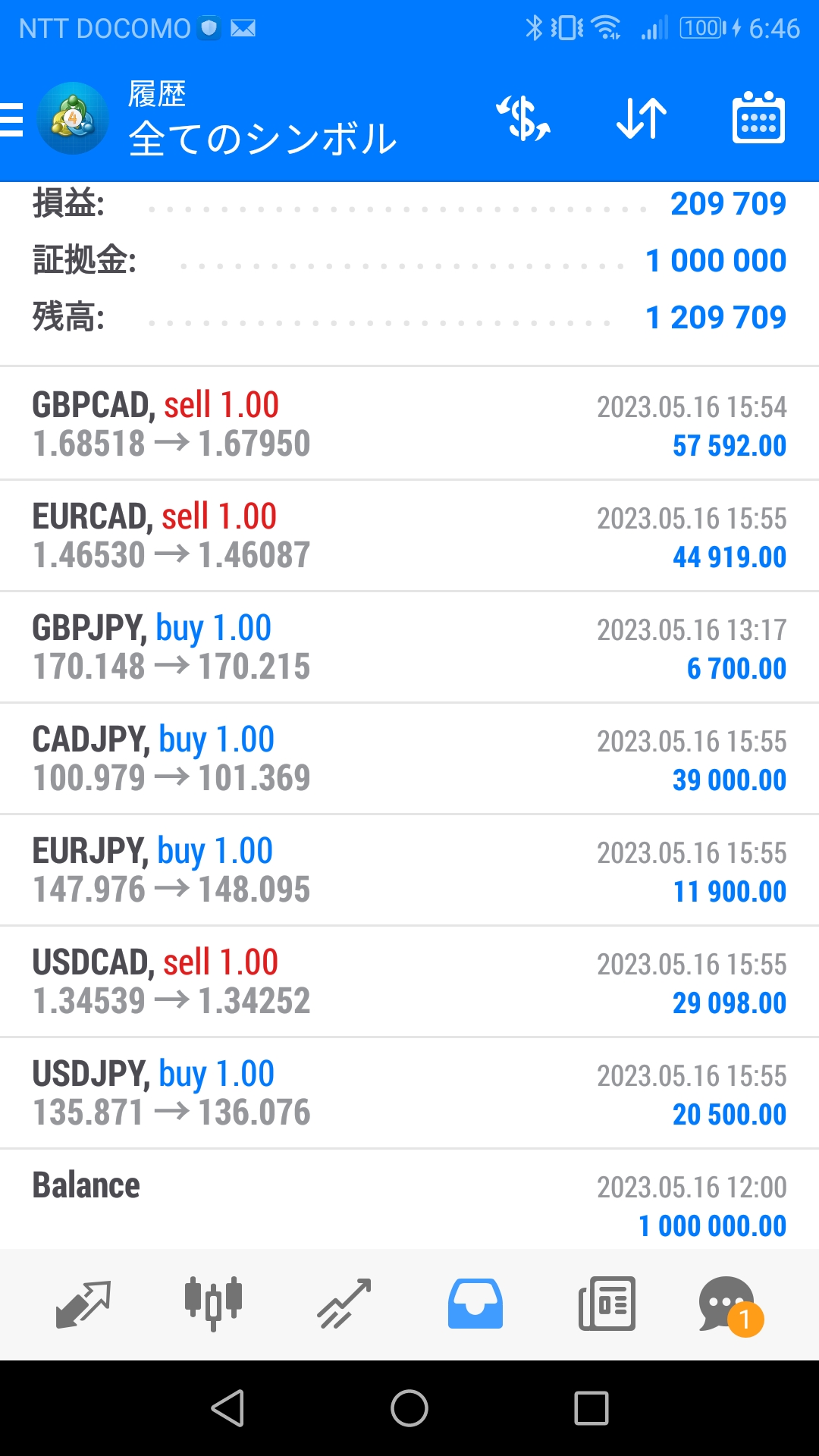View the USDCAD sell trade details
Viewport: 819px width, 1456px height.
(x=409, y=982)
